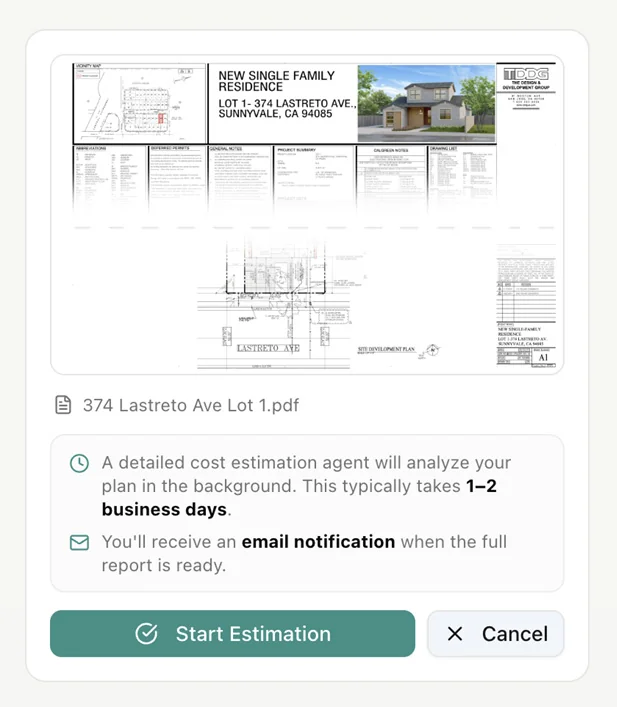
Task: Open the uploaded plan preview image
Action: click(307, 215)
